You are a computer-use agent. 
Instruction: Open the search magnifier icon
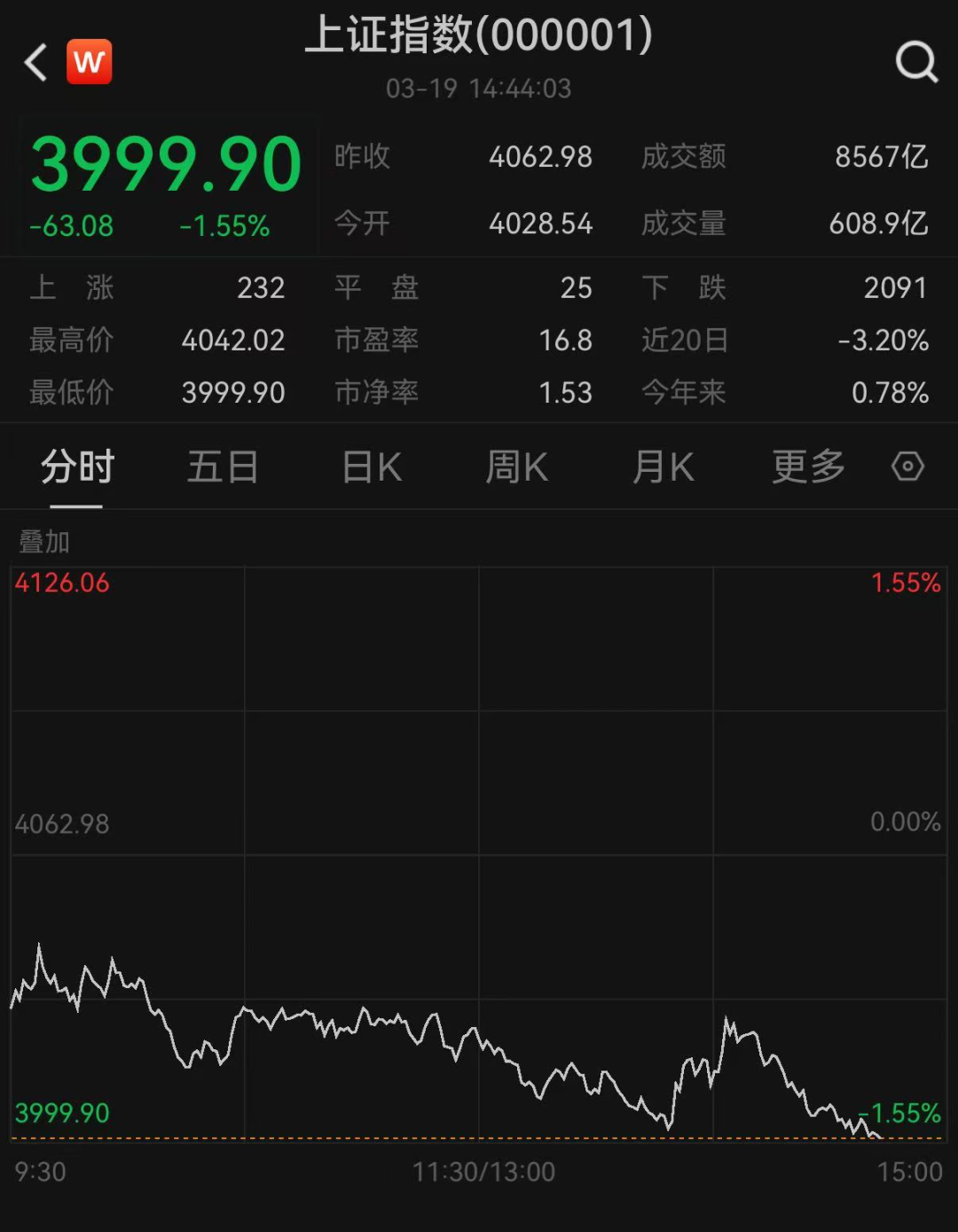915,62
